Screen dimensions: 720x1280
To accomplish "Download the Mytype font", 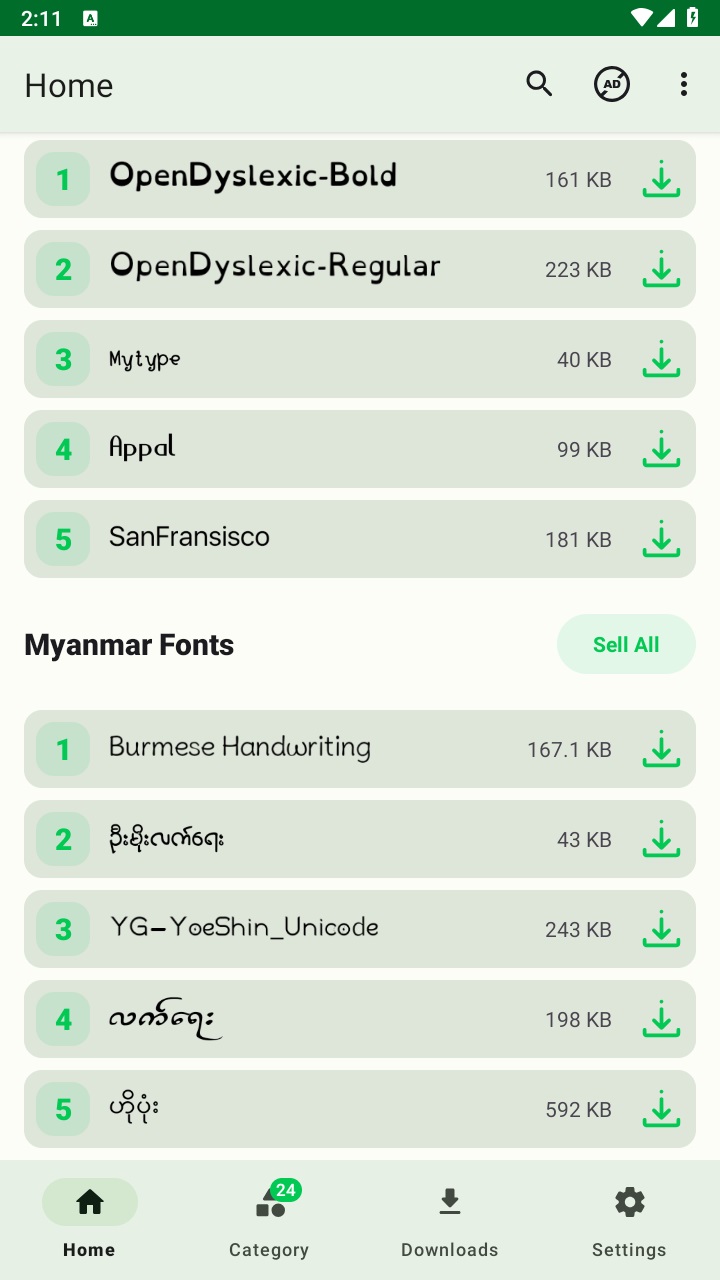I will (x=660, y=360).
